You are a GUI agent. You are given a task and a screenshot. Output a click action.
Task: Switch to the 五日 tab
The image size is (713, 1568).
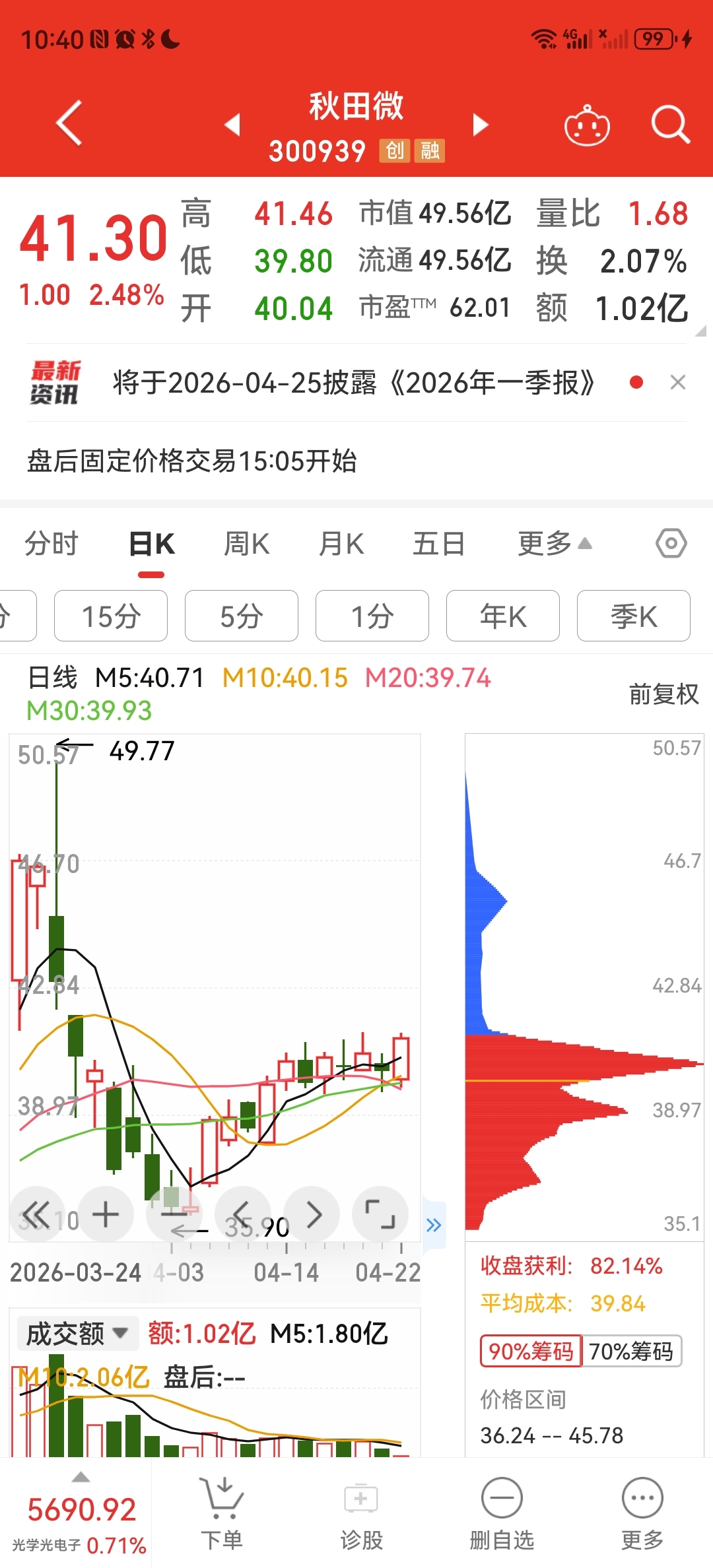click(x=438, y=544)
